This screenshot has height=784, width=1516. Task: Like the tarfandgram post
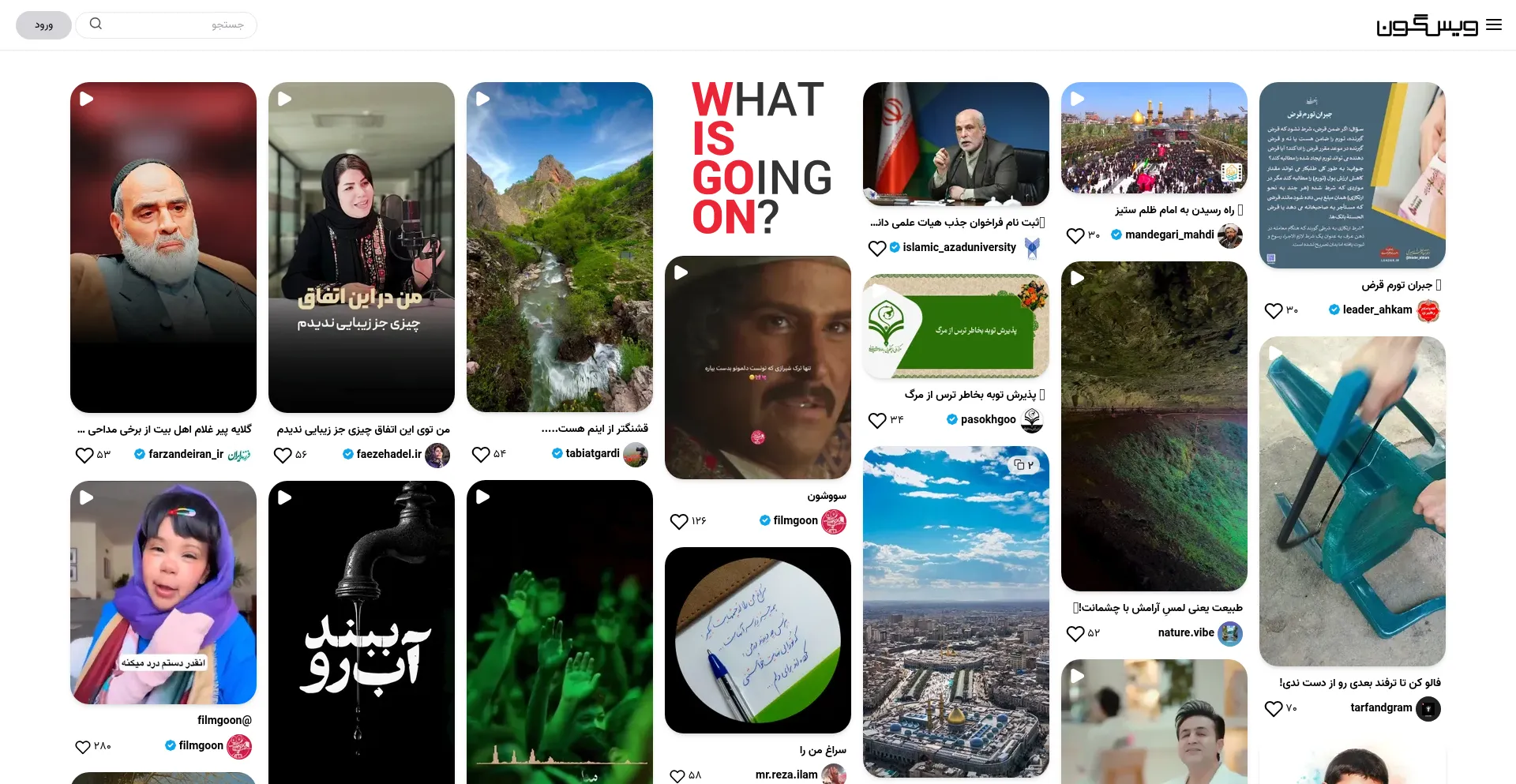click(1273, 709)
